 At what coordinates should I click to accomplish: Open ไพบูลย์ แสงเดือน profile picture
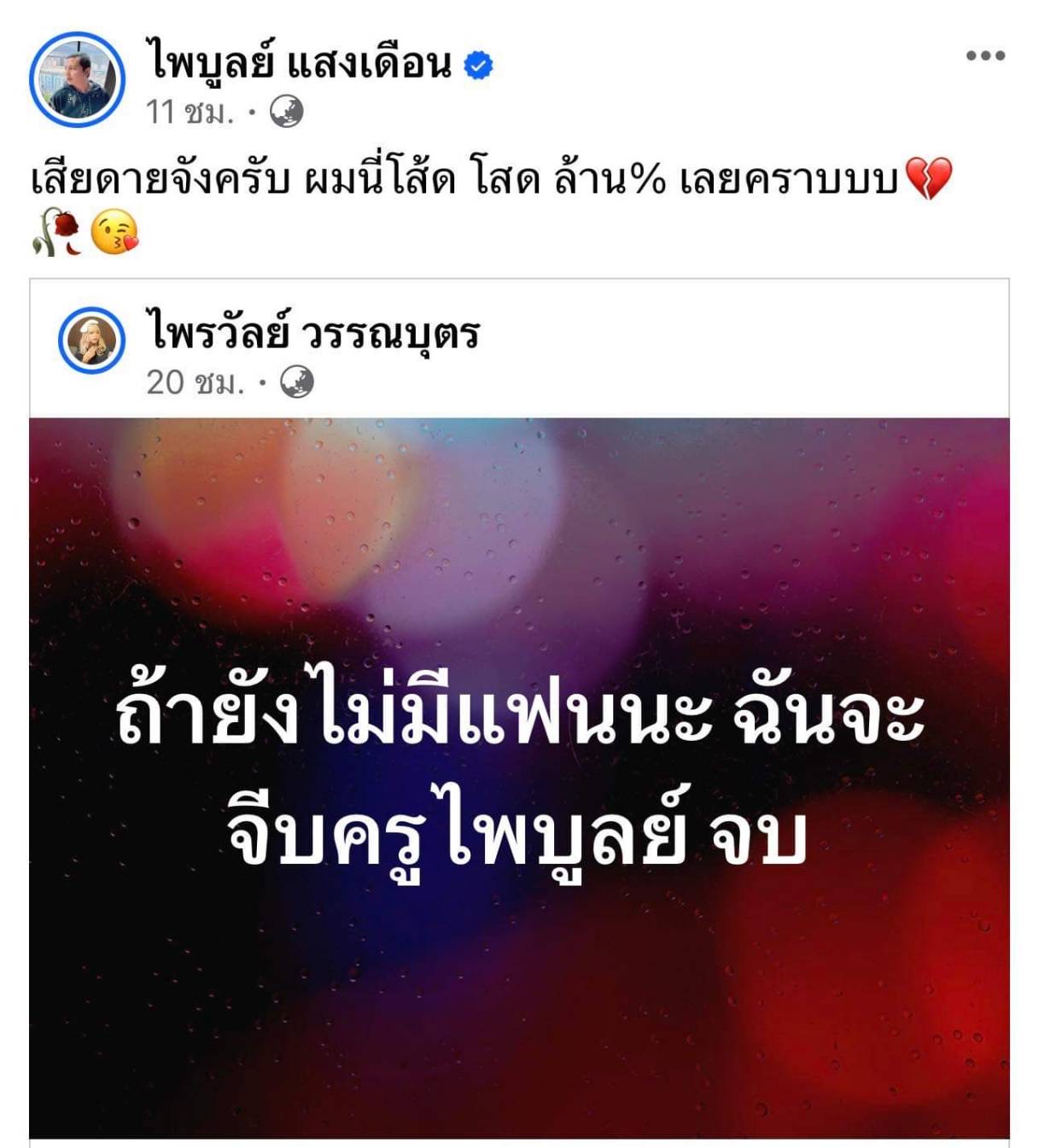(x=78, y=79)
